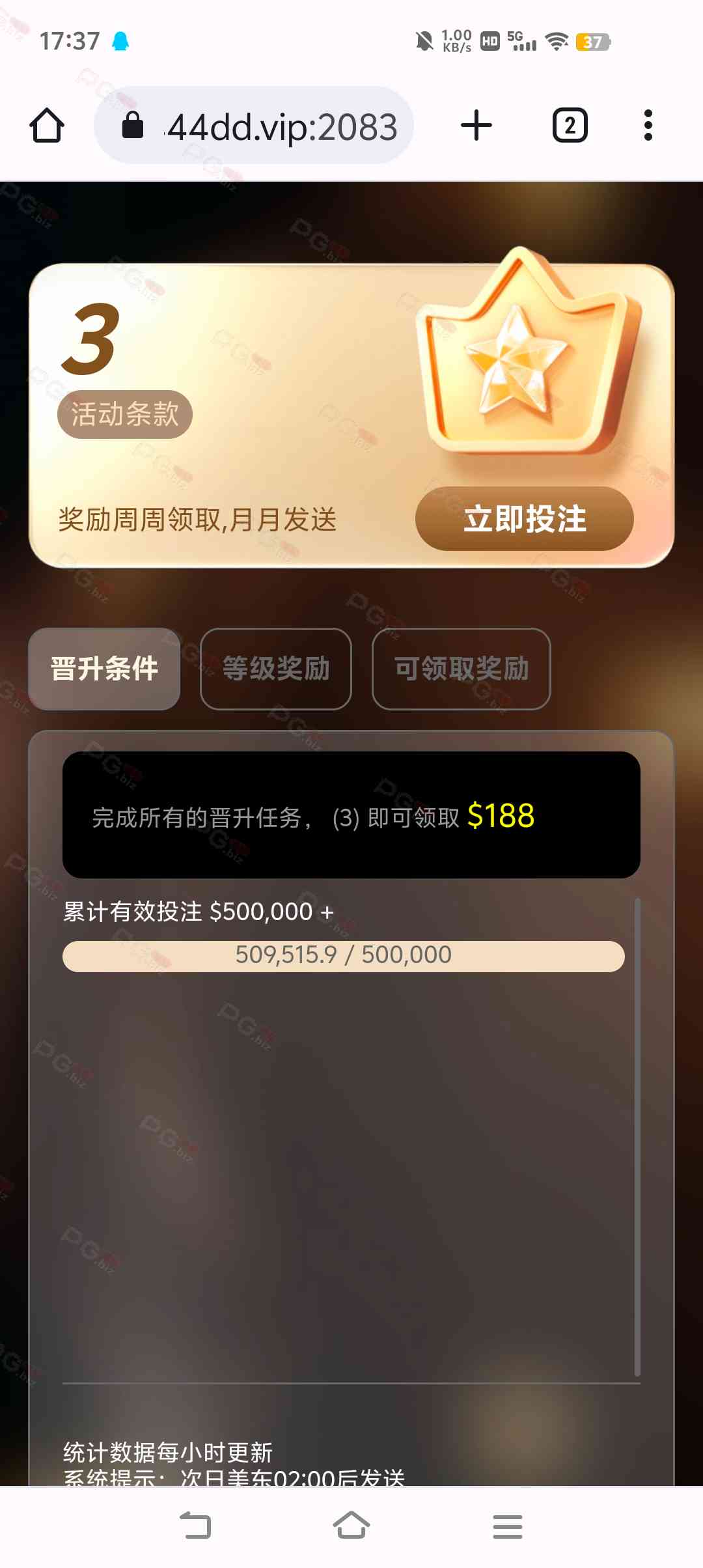Viewport: 703px width, 1568px height.
Task: Open a new browser tab
Action: (476, 126)
